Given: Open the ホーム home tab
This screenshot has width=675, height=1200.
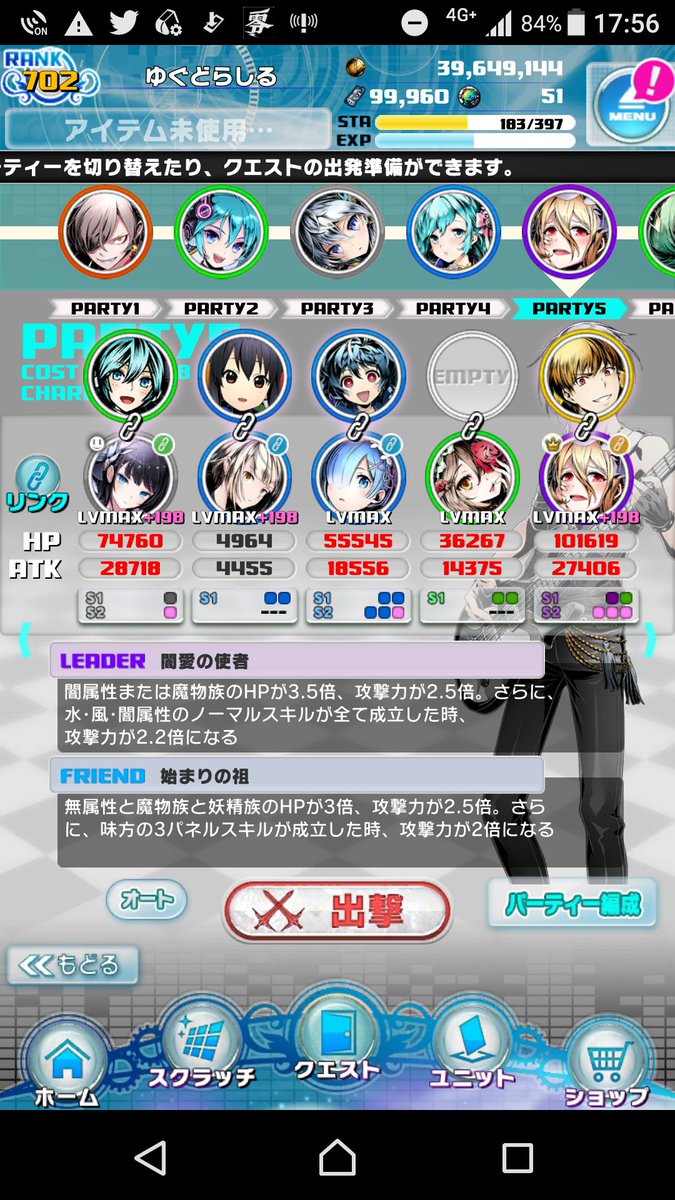Looking at the screenshot, I should (x=68, y=1065).
